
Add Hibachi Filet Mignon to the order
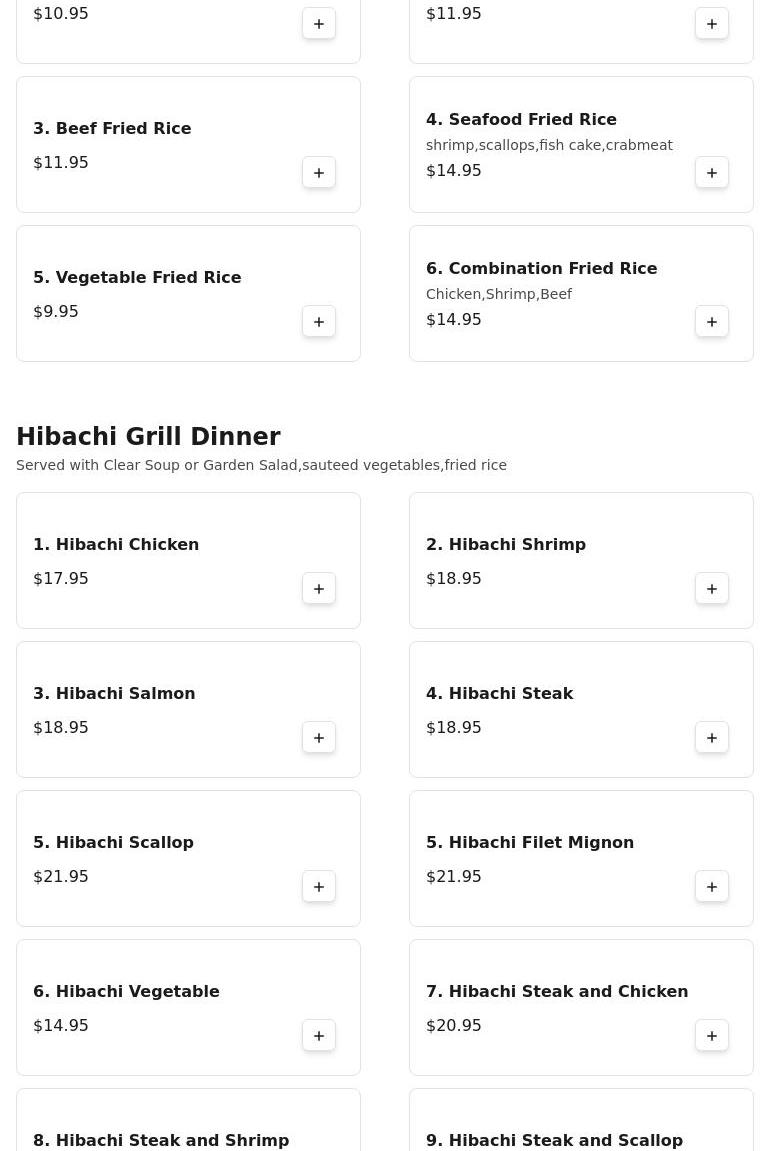pyautogui.click(x=712, y=887)
